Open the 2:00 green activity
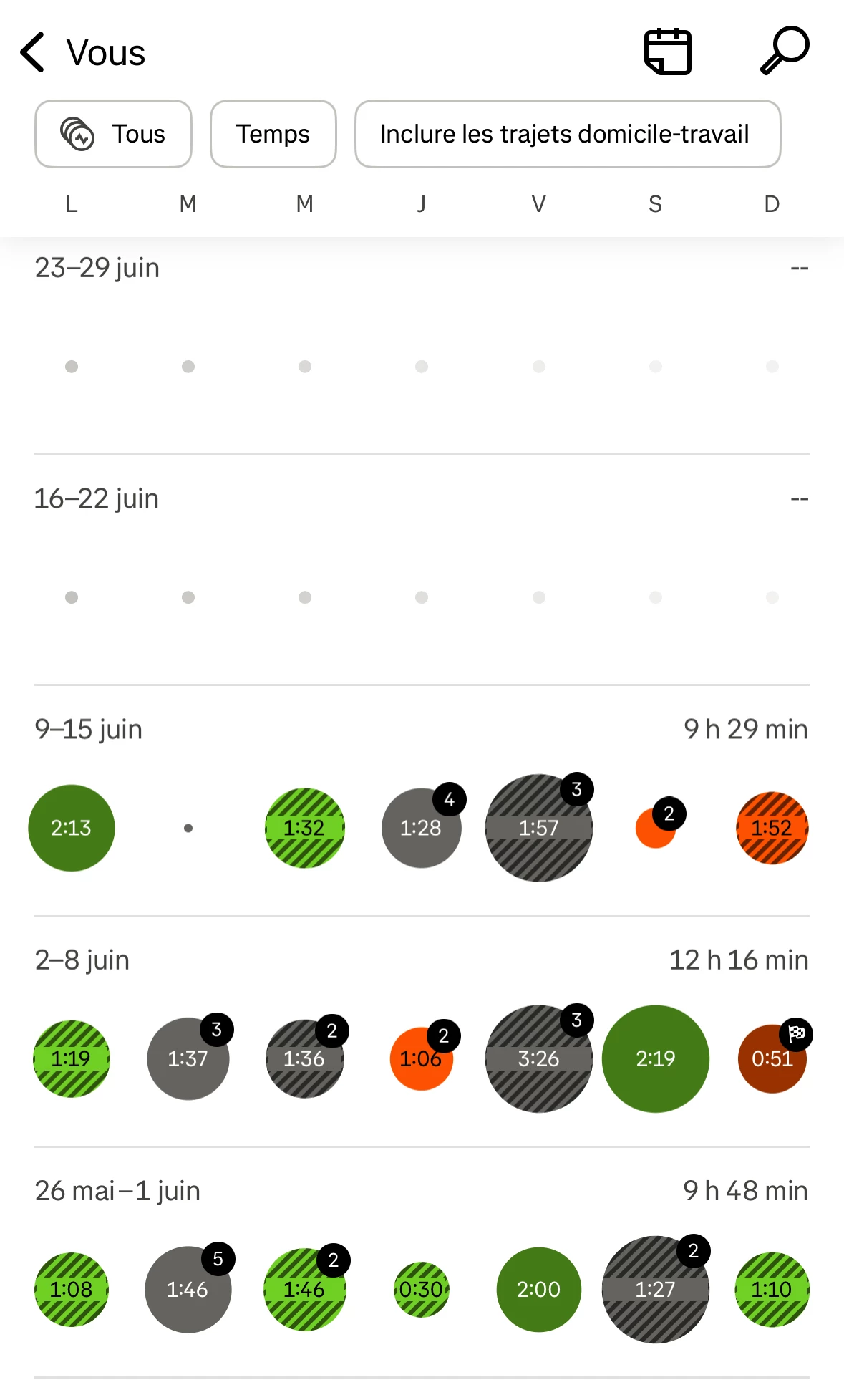This screenshot has width=844, height=1400. [538, 1289]
